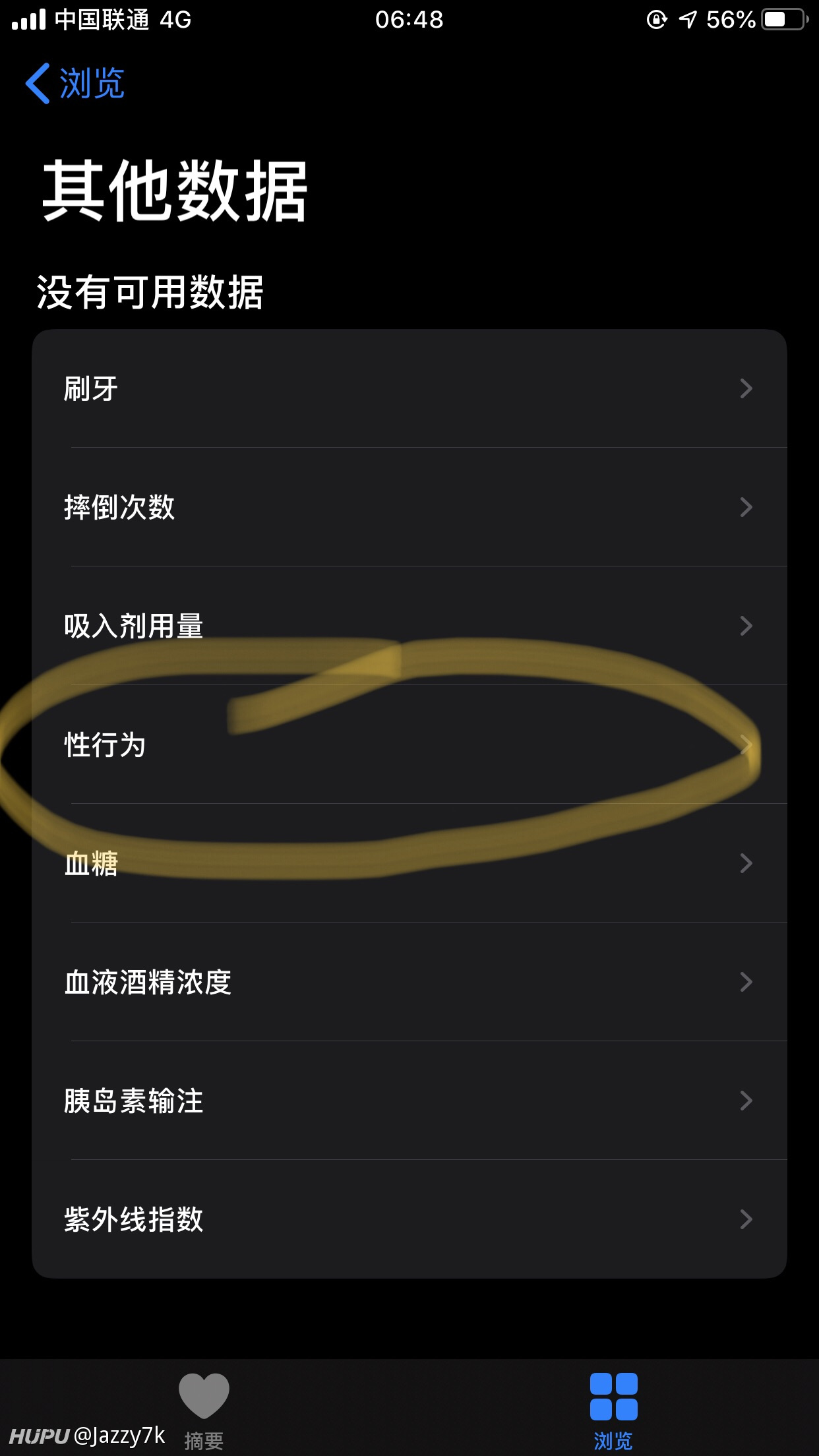Screen dimensions: 819x1456
Task: Open 紫外线指数 data
Action: pos(409,1219)
